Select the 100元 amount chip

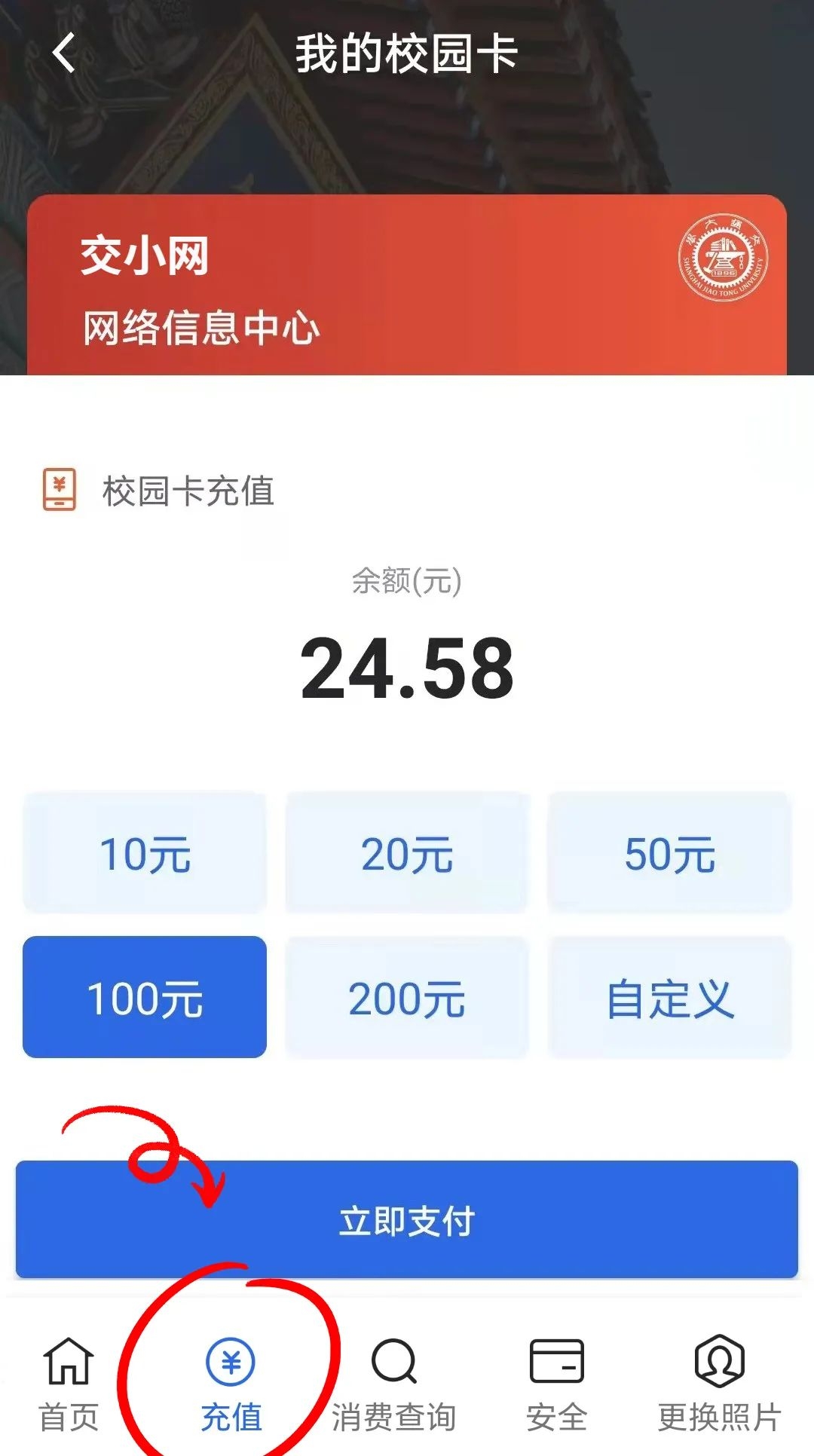coord(145,997)
